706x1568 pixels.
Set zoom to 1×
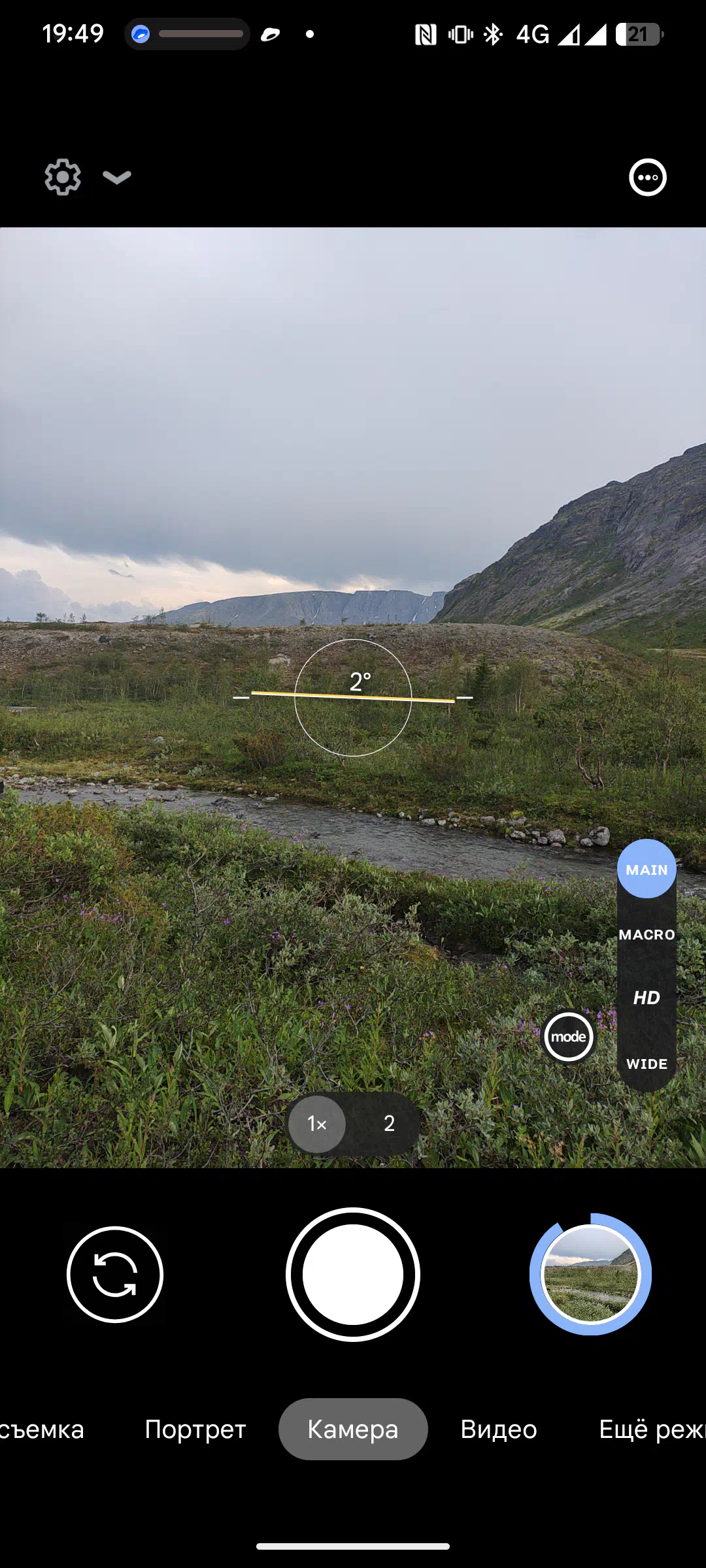coord(317,1124)
